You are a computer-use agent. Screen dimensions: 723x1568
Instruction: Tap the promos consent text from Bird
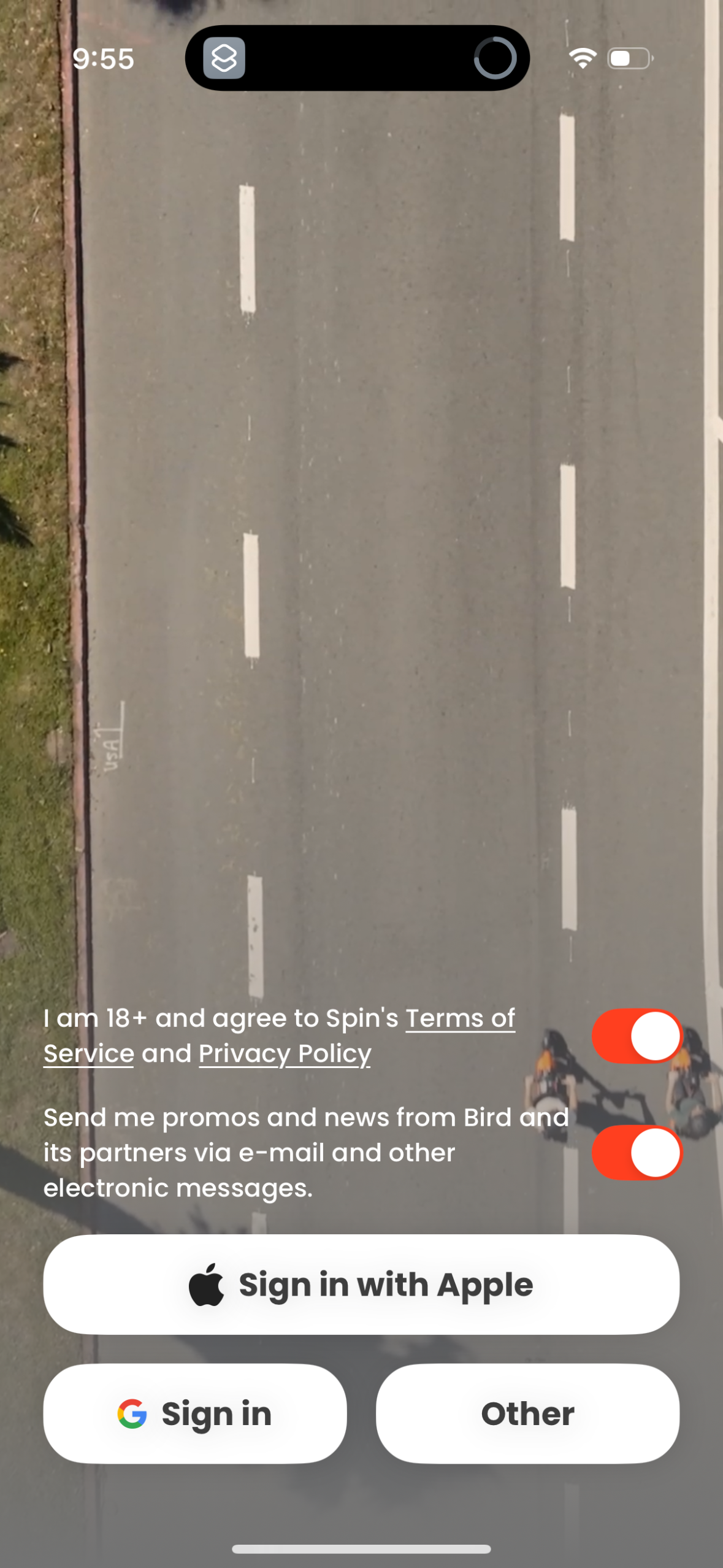coord(307,1153)
